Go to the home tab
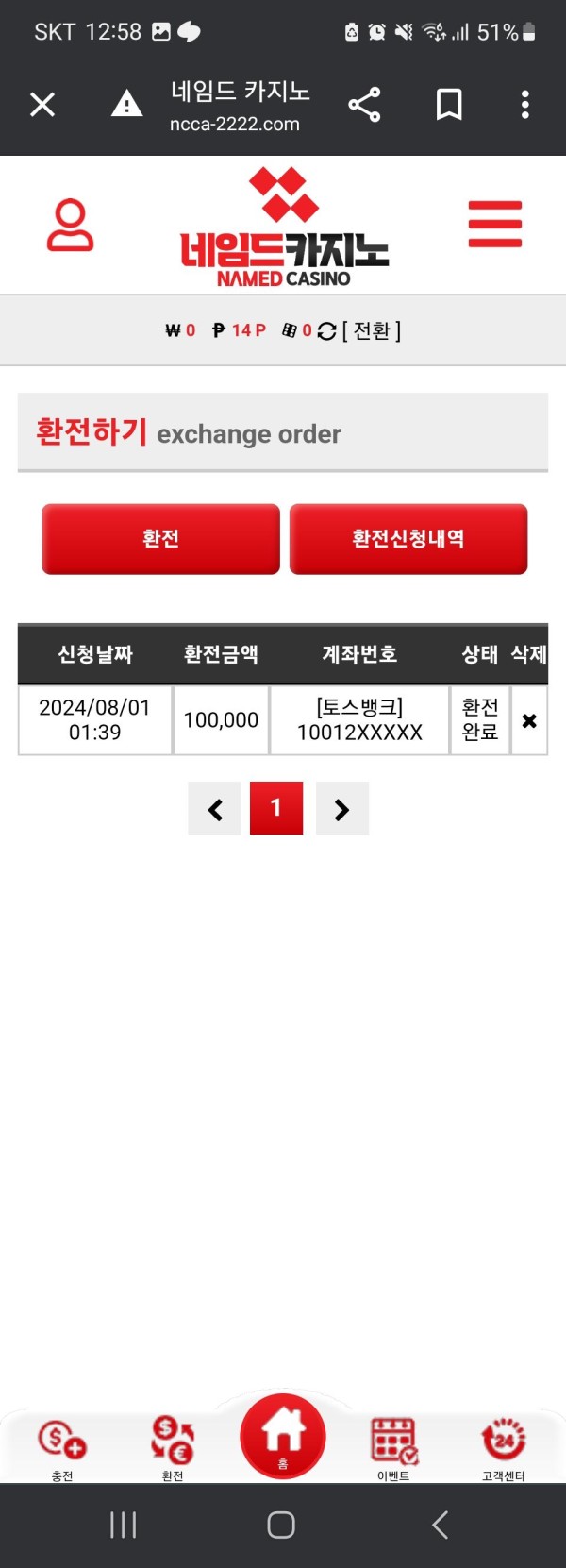The height and width of the screenshot is (1568, 566). coord(283,1436)
